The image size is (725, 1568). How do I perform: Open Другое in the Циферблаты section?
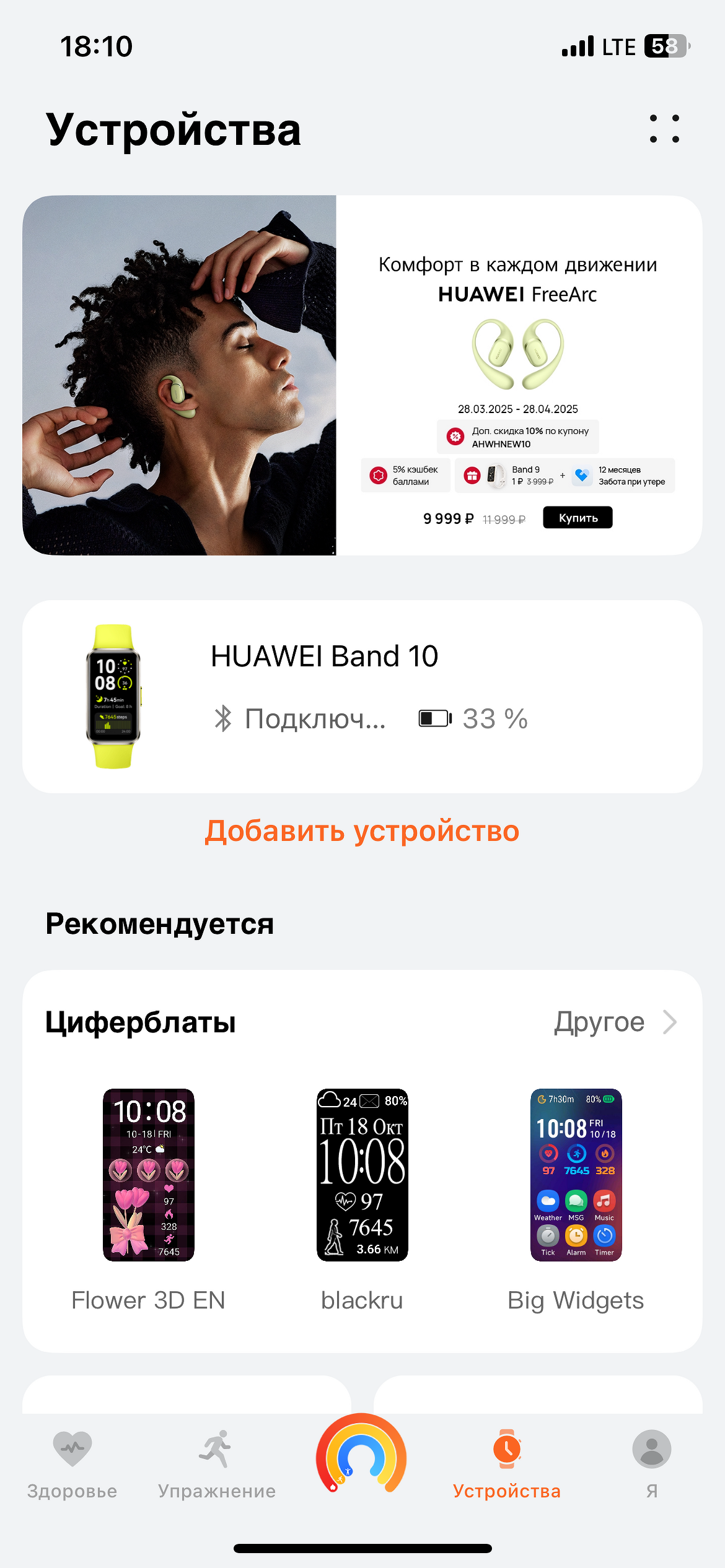615,1022
